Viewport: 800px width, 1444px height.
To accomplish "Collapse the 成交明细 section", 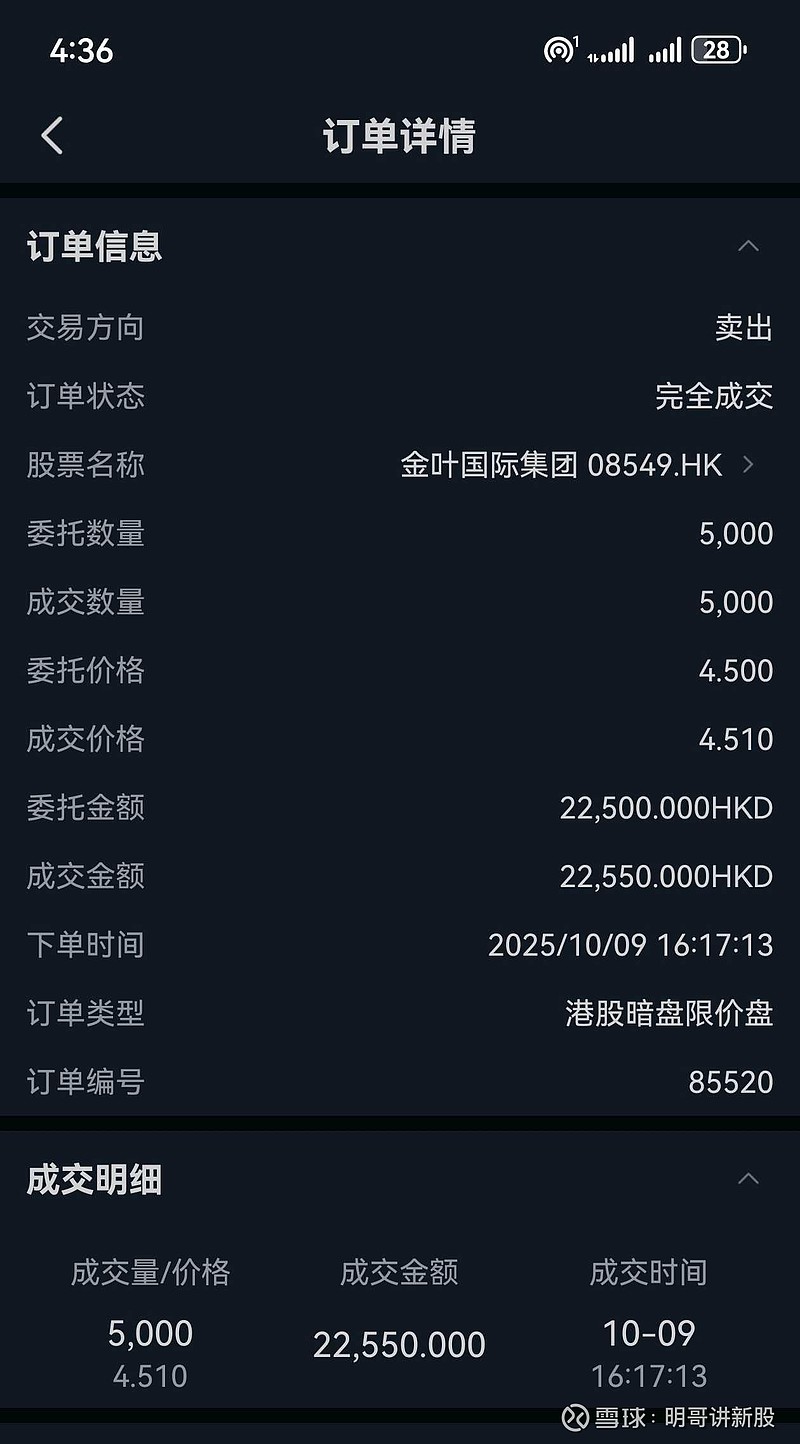I will click(748, 1179).
